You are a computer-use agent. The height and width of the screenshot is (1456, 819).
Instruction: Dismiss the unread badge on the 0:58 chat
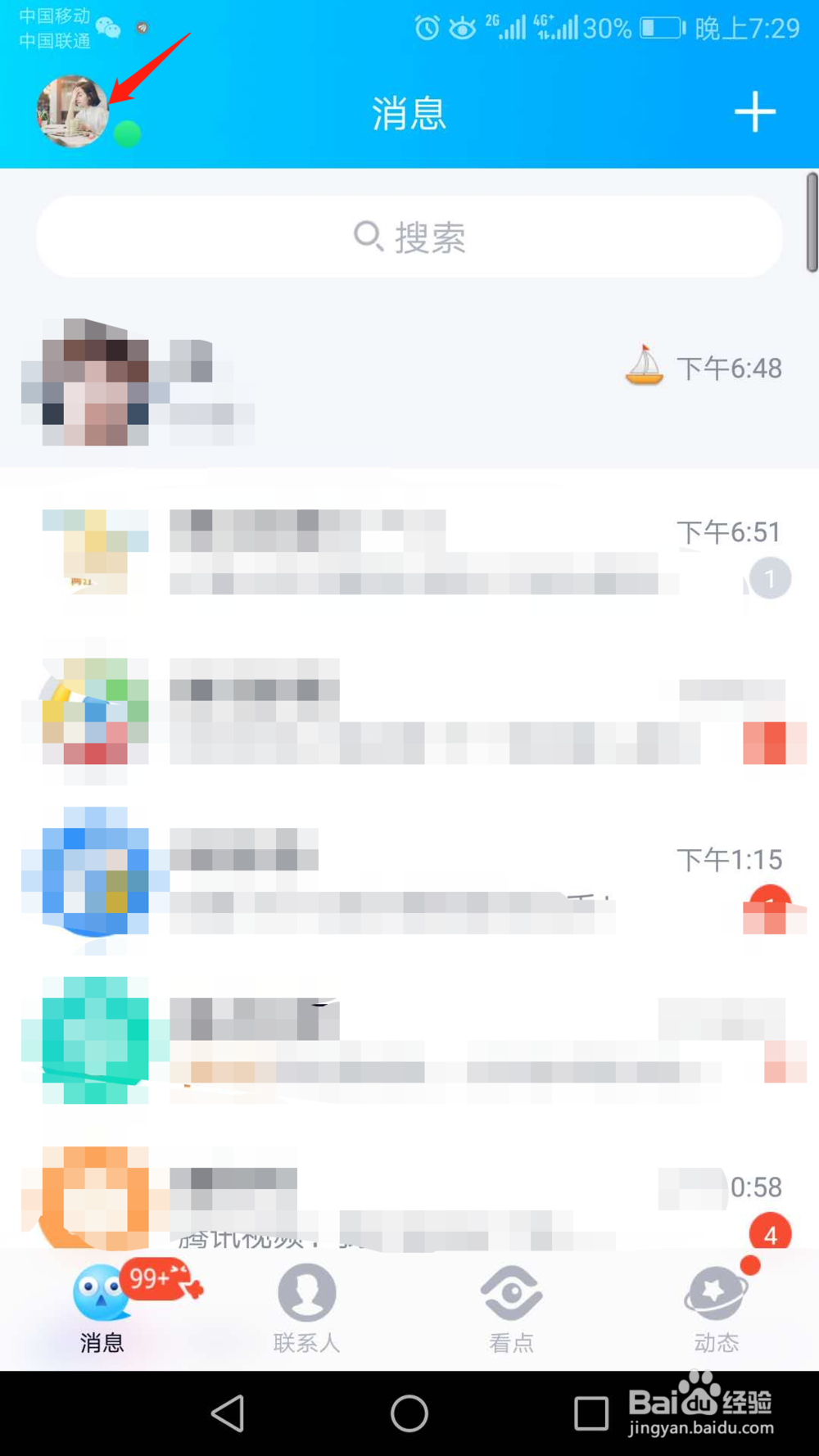pyautogui.click(x=768, y=1236)
